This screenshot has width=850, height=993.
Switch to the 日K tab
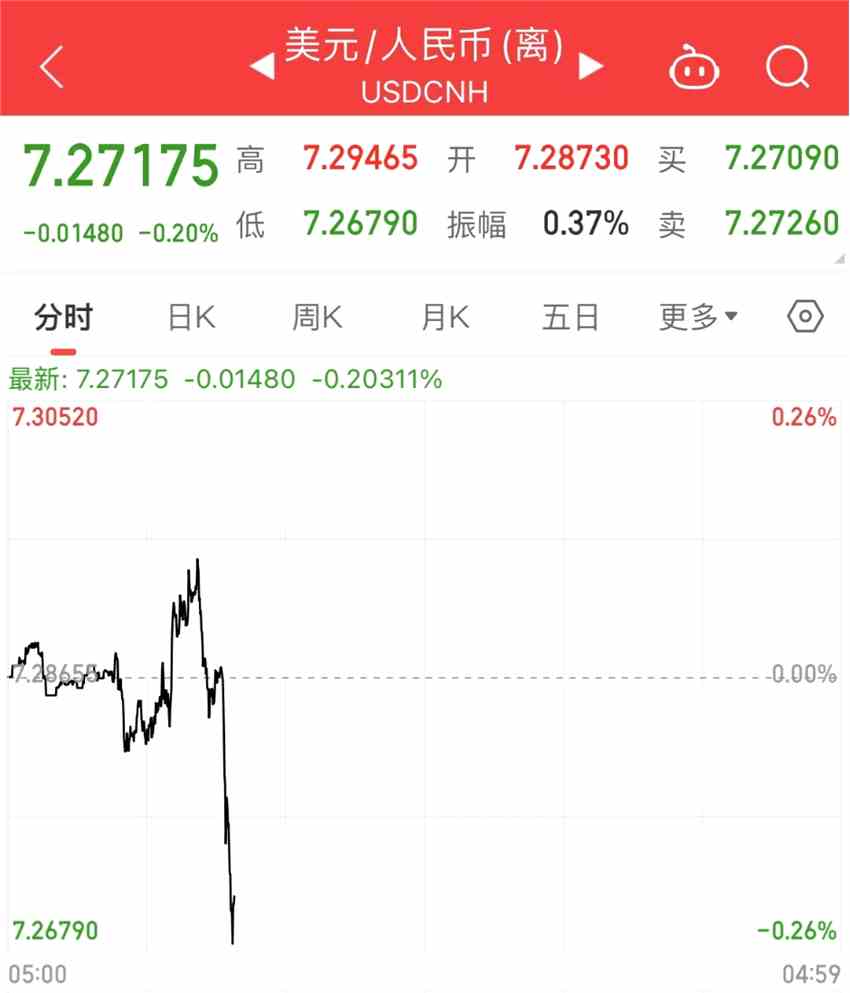(x=191, y=318)
